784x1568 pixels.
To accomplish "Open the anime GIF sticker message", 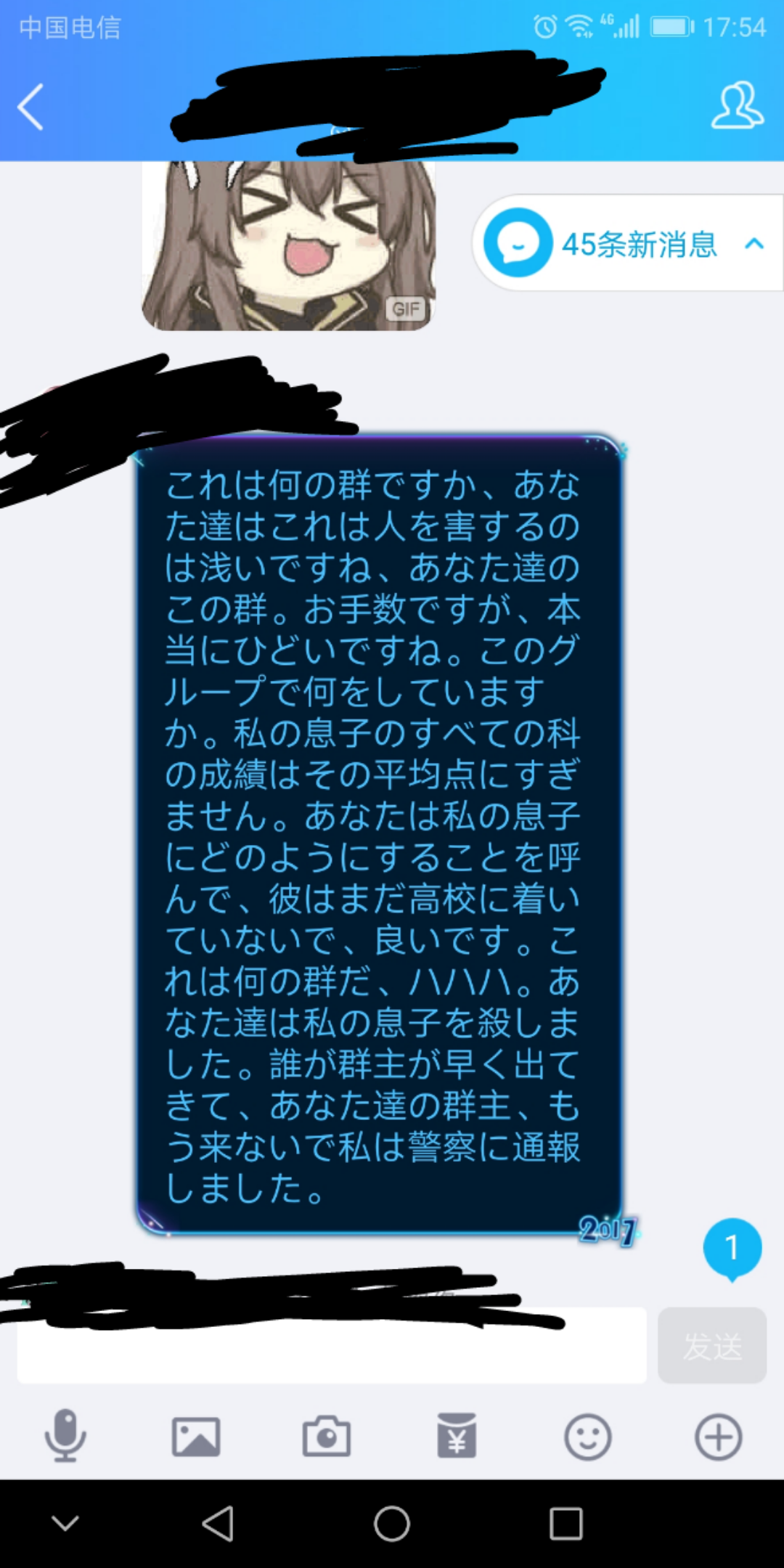I will [x=288, y=245].
